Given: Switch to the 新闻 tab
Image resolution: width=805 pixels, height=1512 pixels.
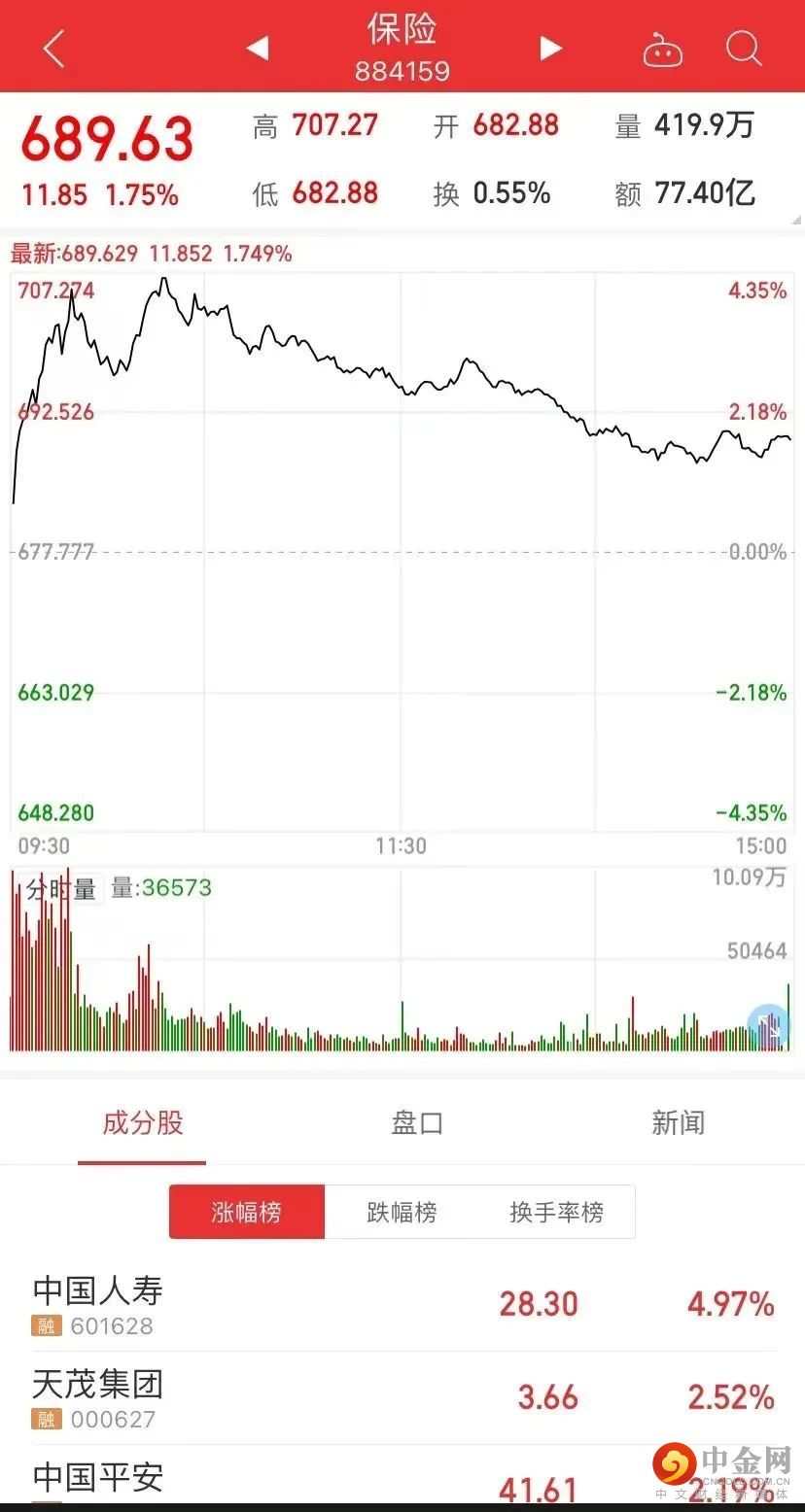Looking at the screenshot, I should (678, 1123).
